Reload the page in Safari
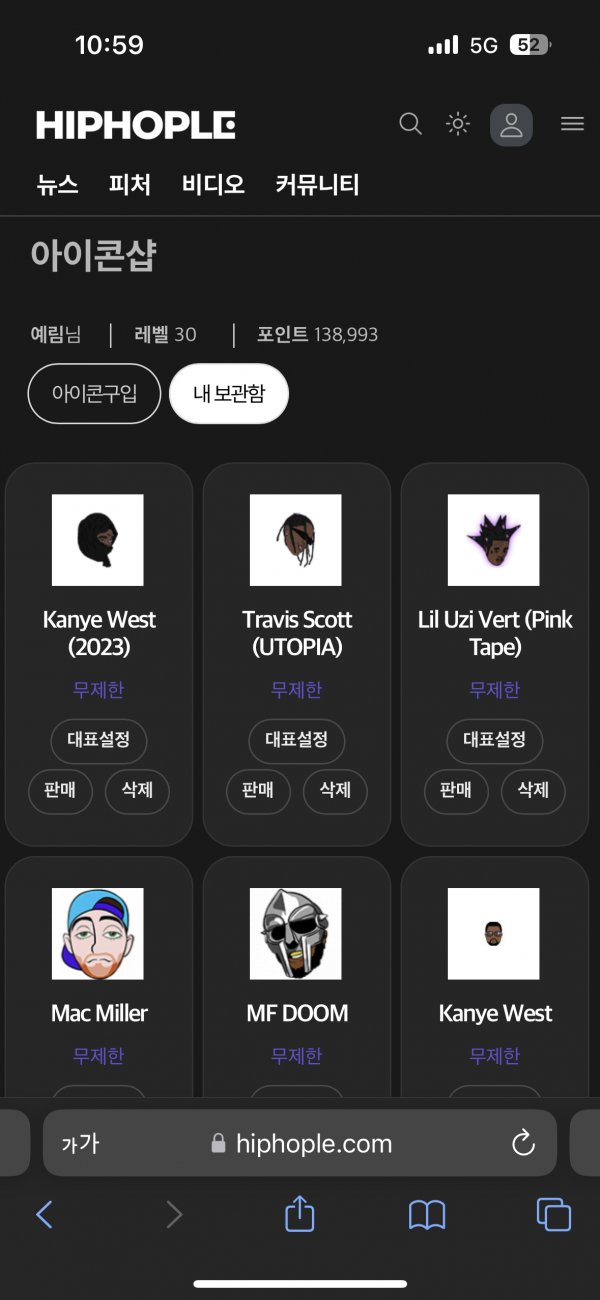This screenshot has height=1300, width=600. pyautogui.click(x=523, y=1144)
